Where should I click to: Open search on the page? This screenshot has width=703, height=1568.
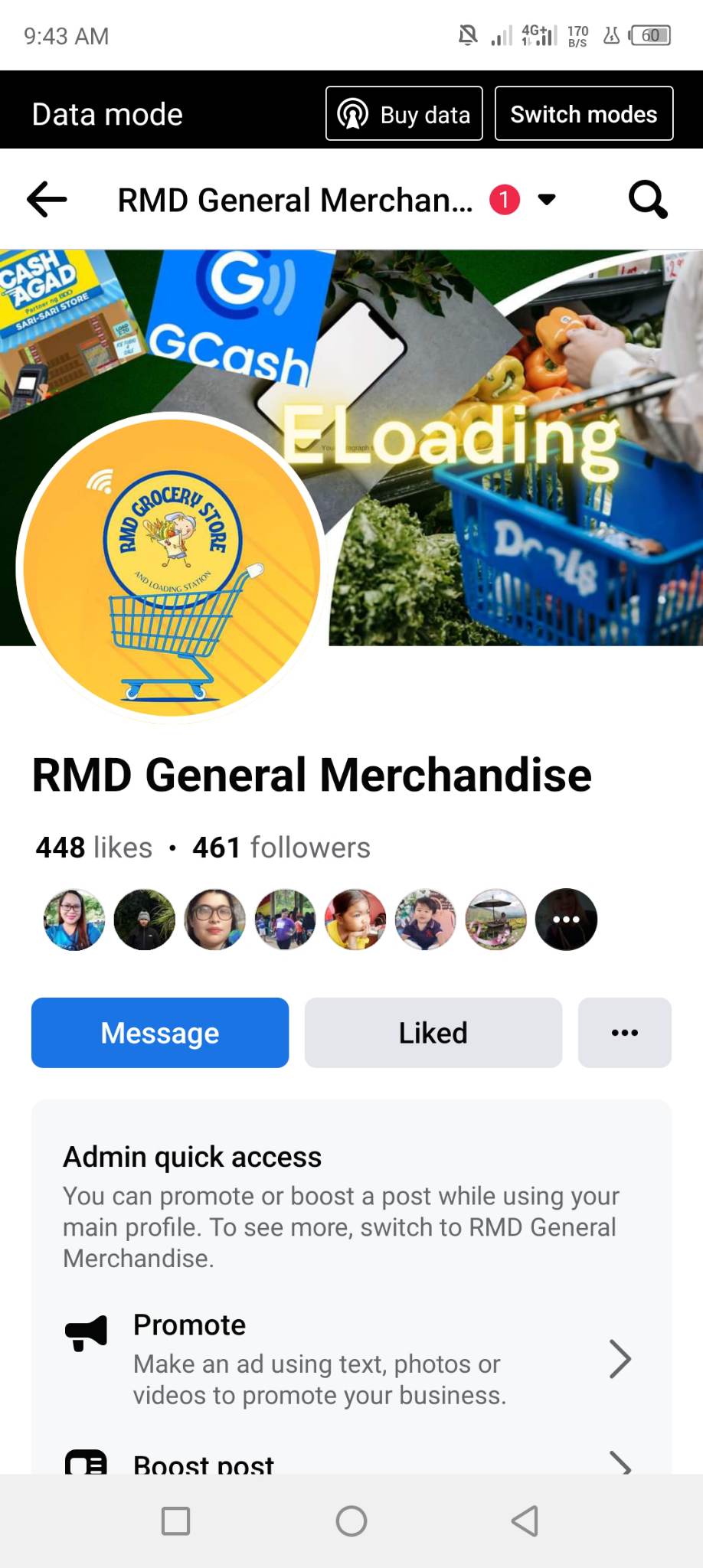pyautogui.click(x=648, y=200)
